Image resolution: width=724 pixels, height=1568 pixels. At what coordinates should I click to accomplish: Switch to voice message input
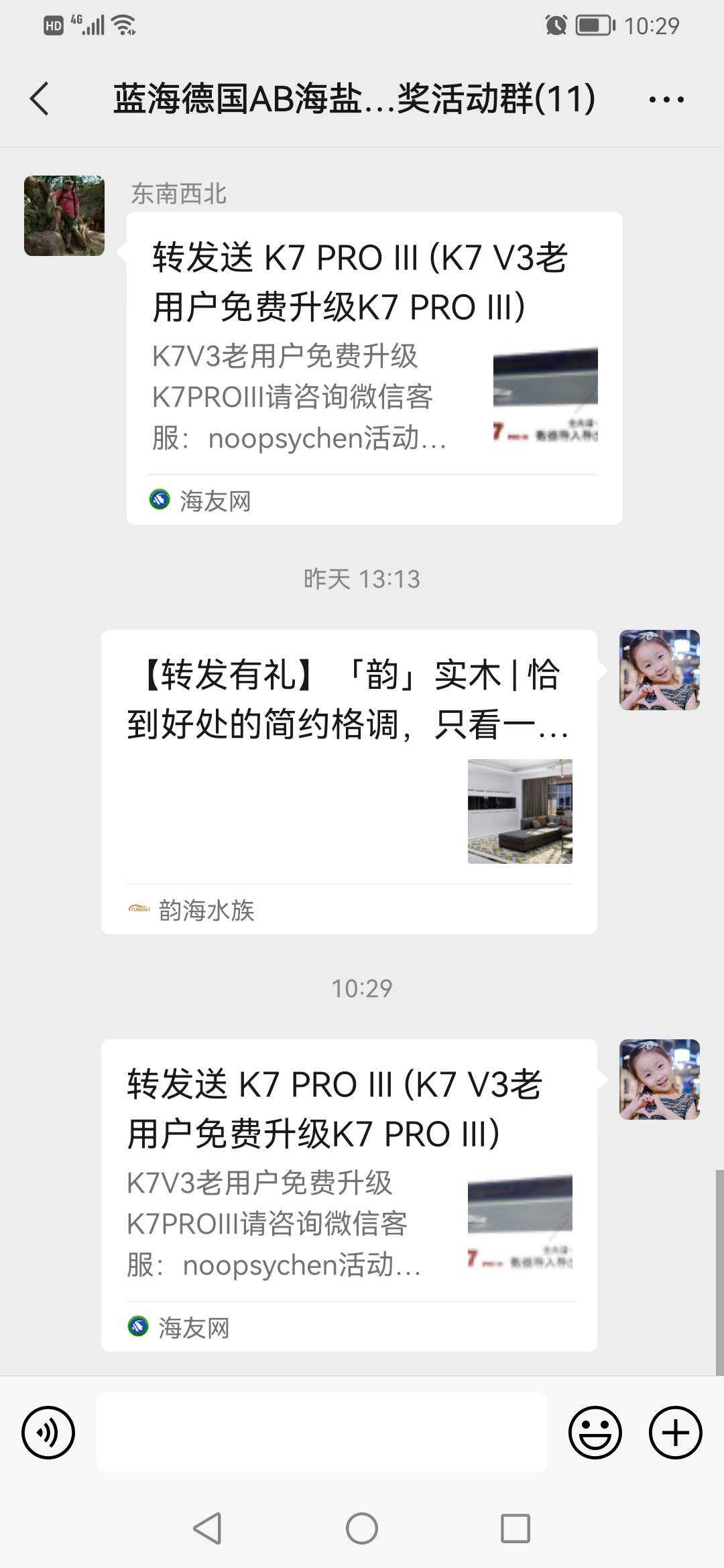(x=48, y=1433)
